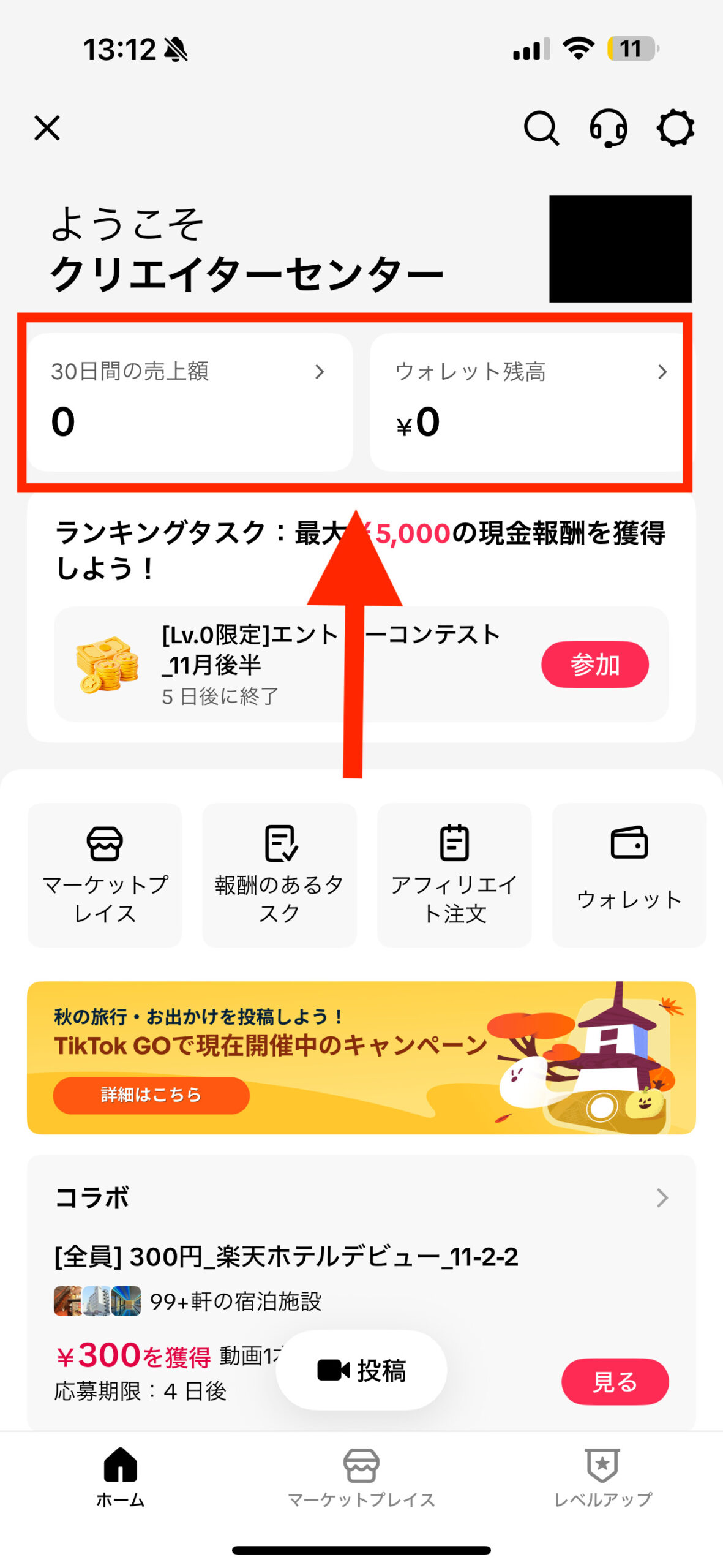Open the 30日間の売上額 card
This screenshot has height=1568, width=723.
pos(190,402)
